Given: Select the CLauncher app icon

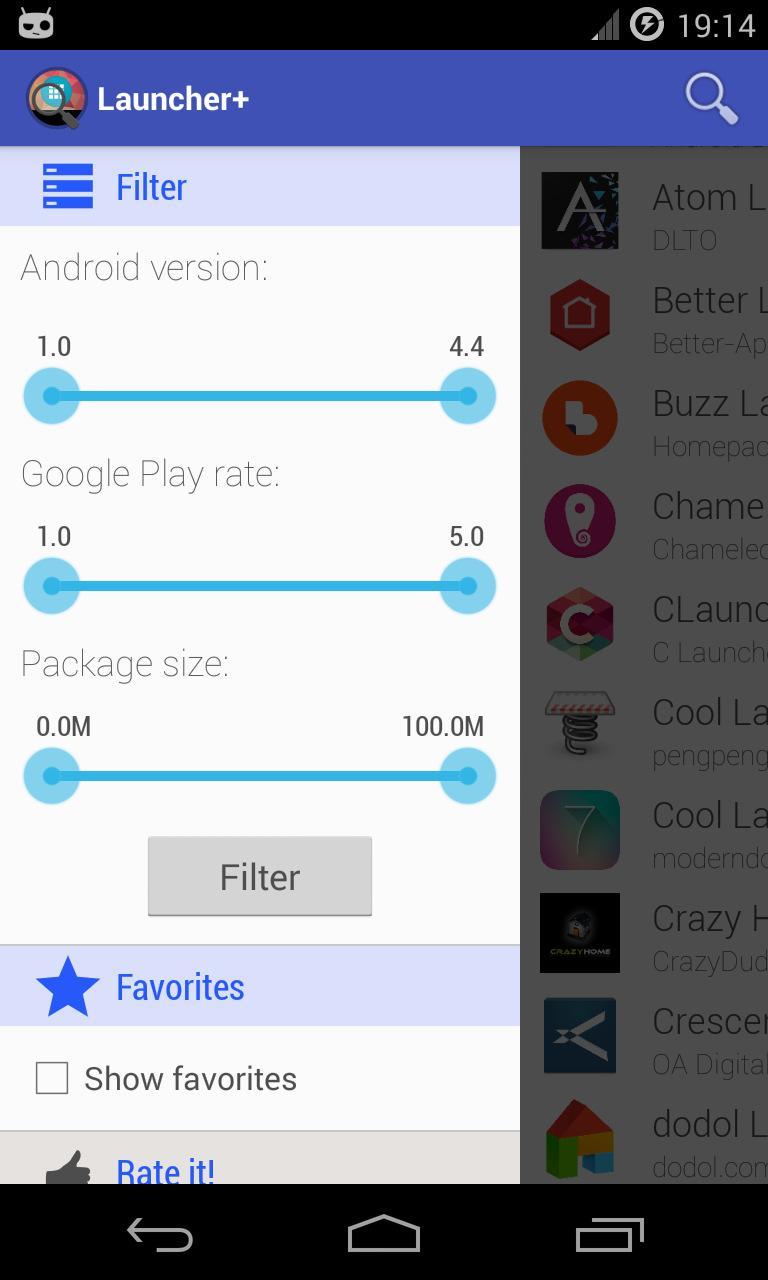Looking at the screenshot, I should [x=580, y=623].
